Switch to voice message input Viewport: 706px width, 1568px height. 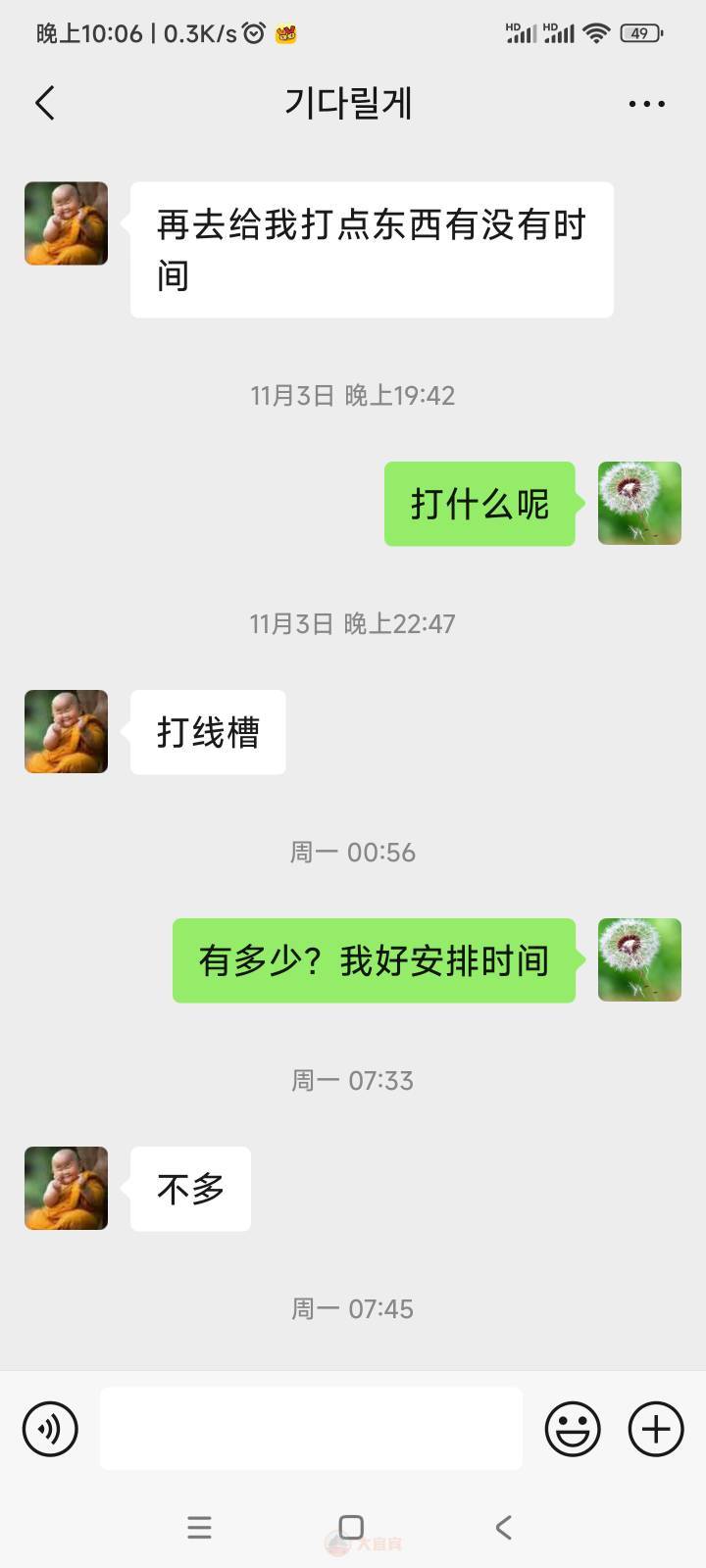tap(50, 1429)
